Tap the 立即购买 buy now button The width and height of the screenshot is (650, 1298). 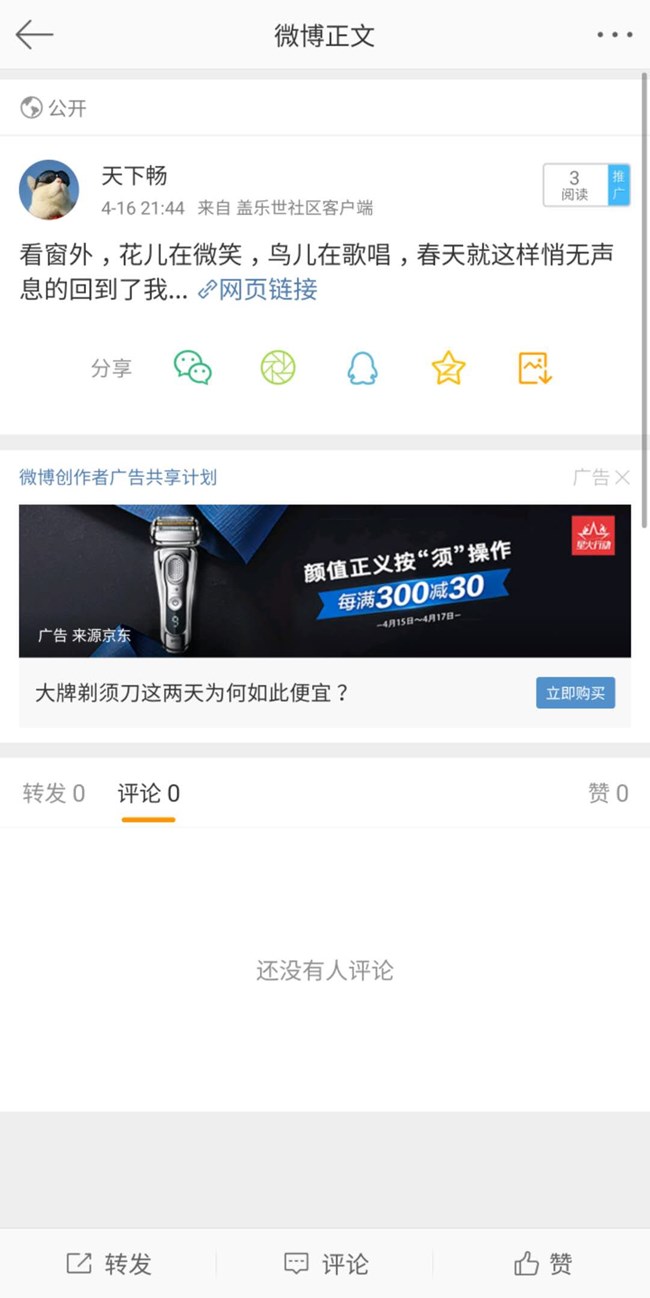tap(575, 692)
